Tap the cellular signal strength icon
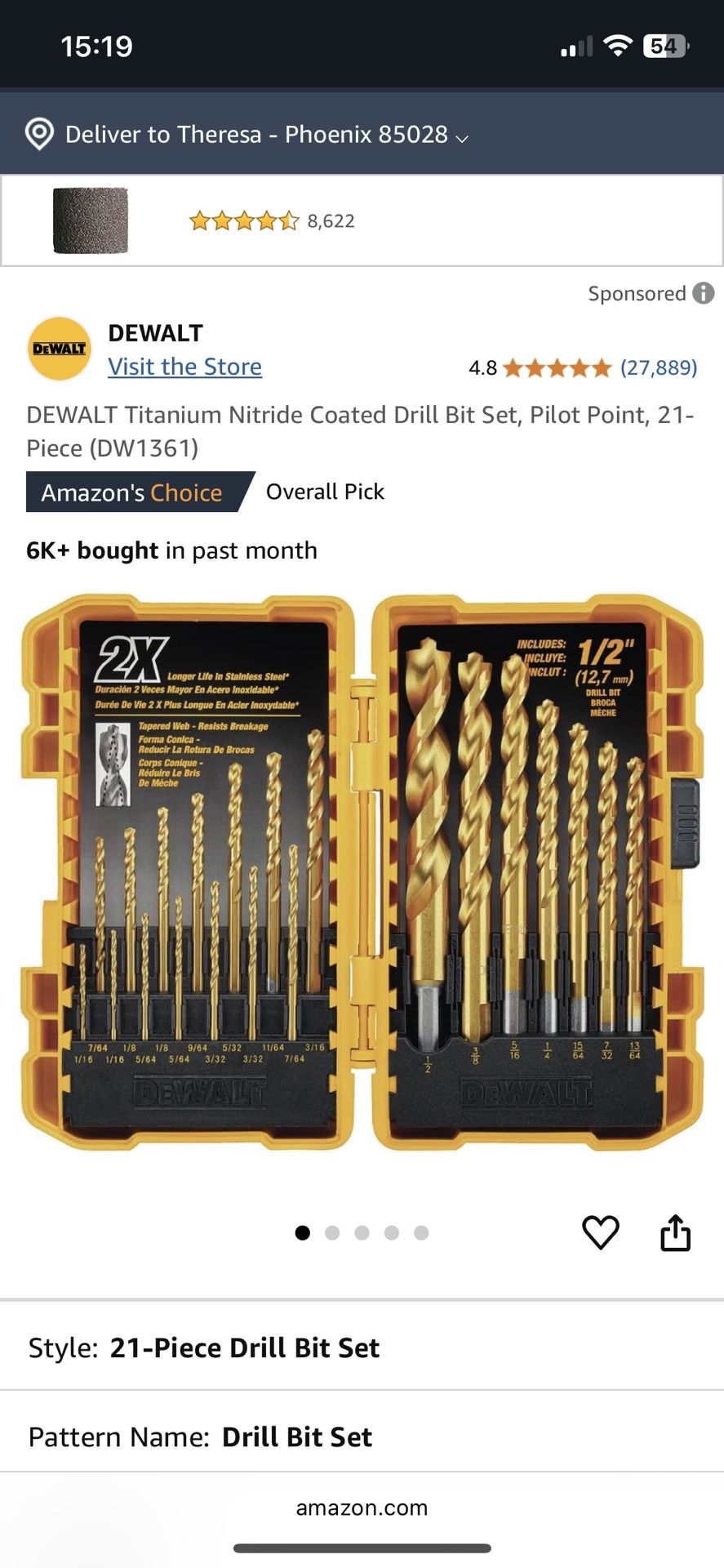724x1568 pixels. [x=577, y=47]
